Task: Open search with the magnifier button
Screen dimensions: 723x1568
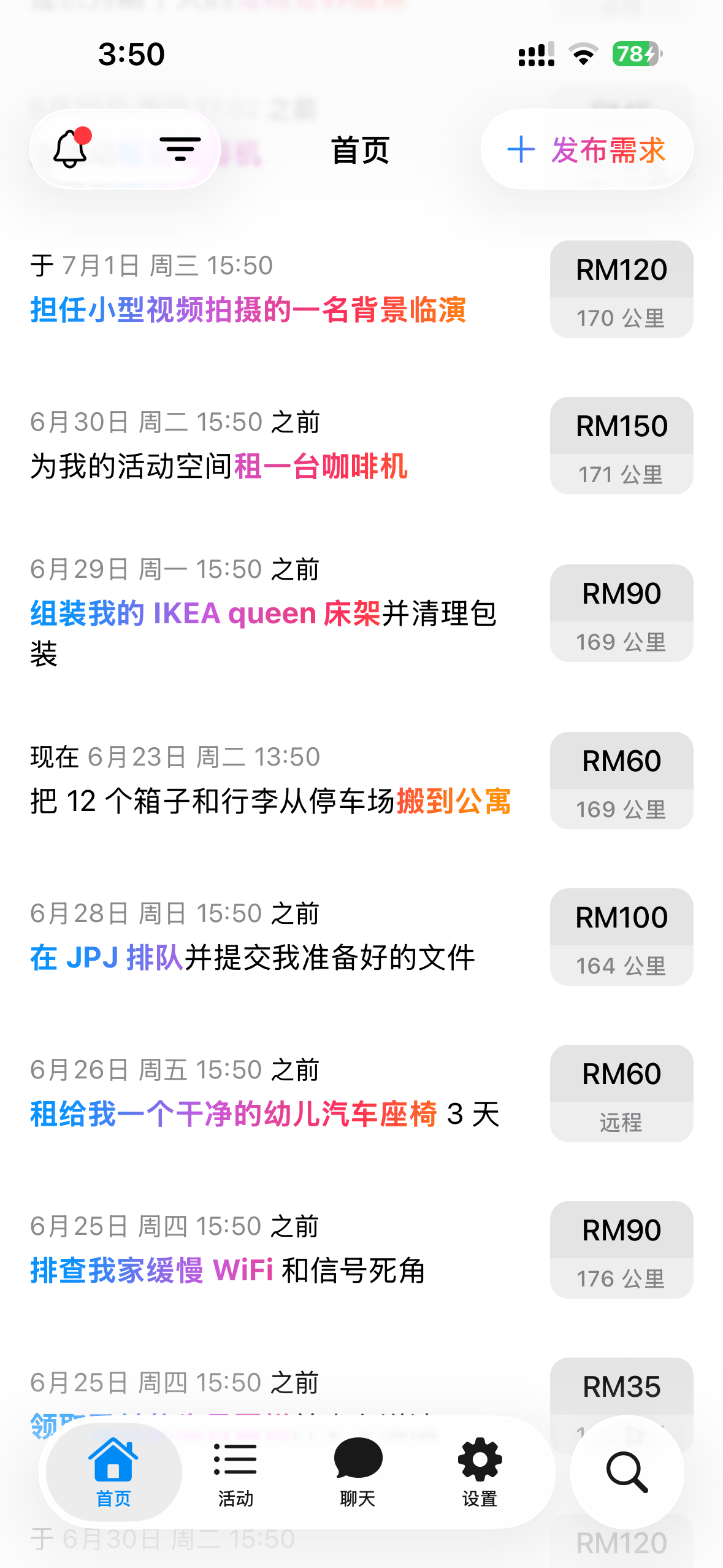Action: (627, 1472)
